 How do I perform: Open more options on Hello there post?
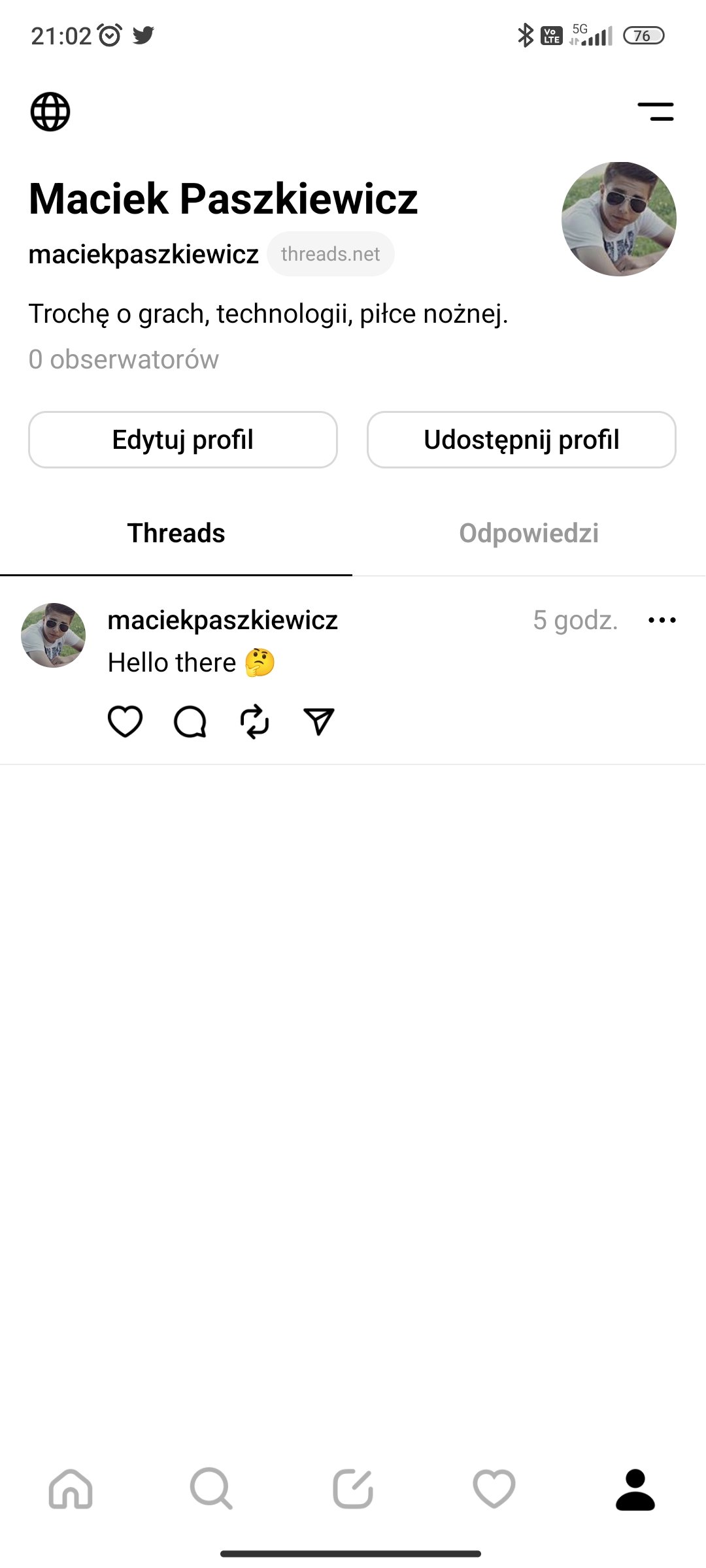click(x=662, y=620)
